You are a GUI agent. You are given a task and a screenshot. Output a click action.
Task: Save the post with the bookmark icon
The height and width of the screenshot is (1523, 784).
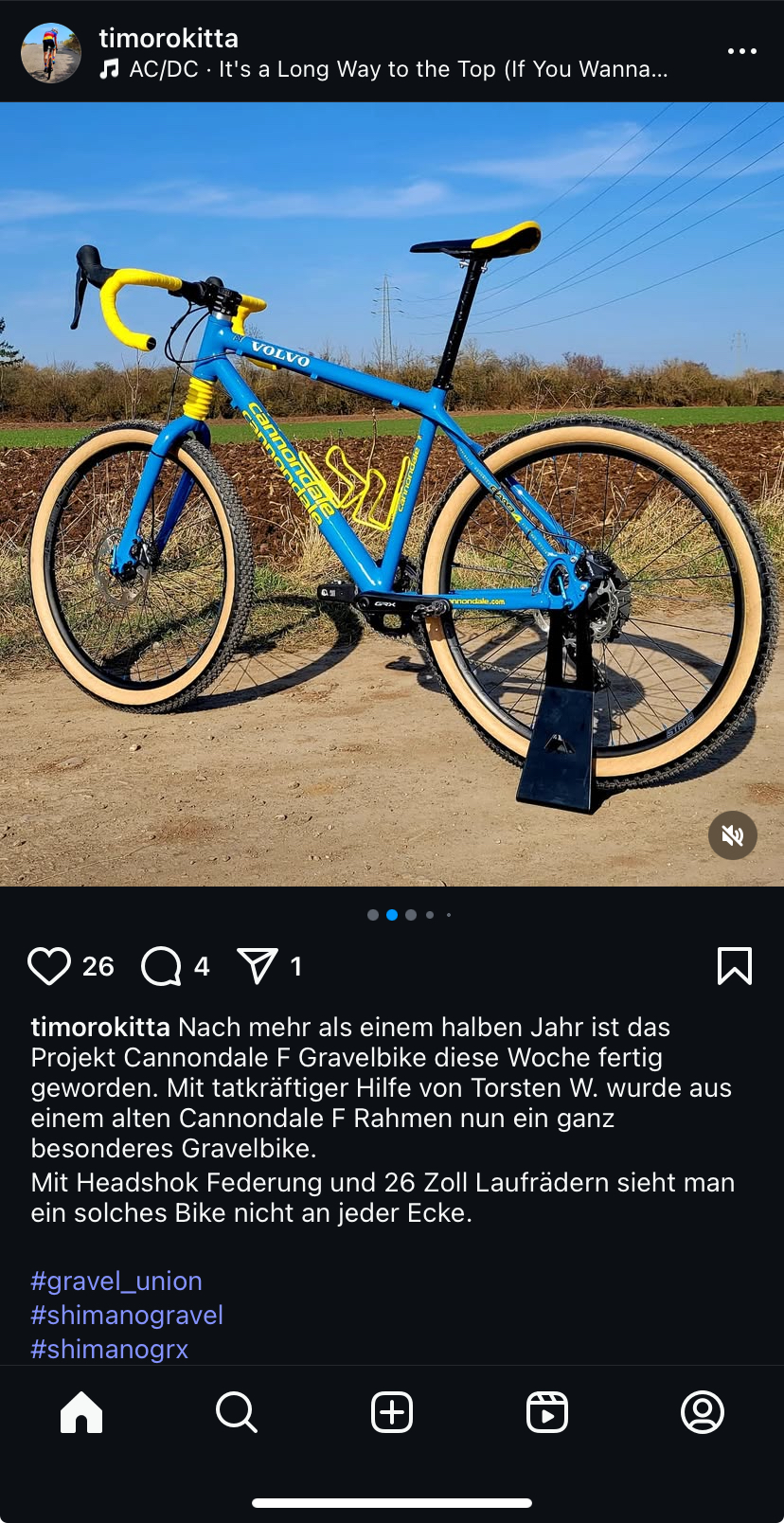click(734, 966)
